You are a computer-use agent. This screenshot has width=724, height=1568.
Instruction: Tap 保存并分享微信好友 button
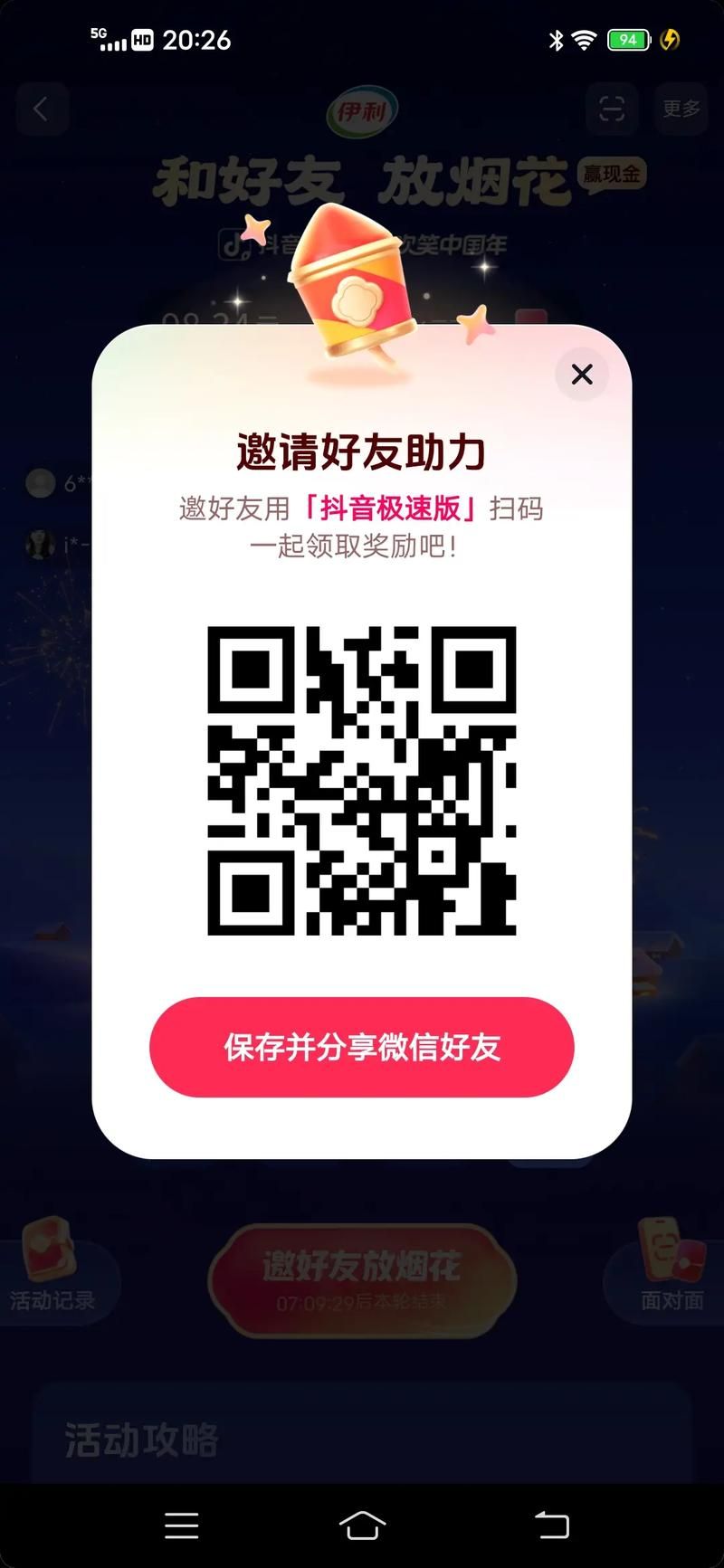coord(362,1047)
